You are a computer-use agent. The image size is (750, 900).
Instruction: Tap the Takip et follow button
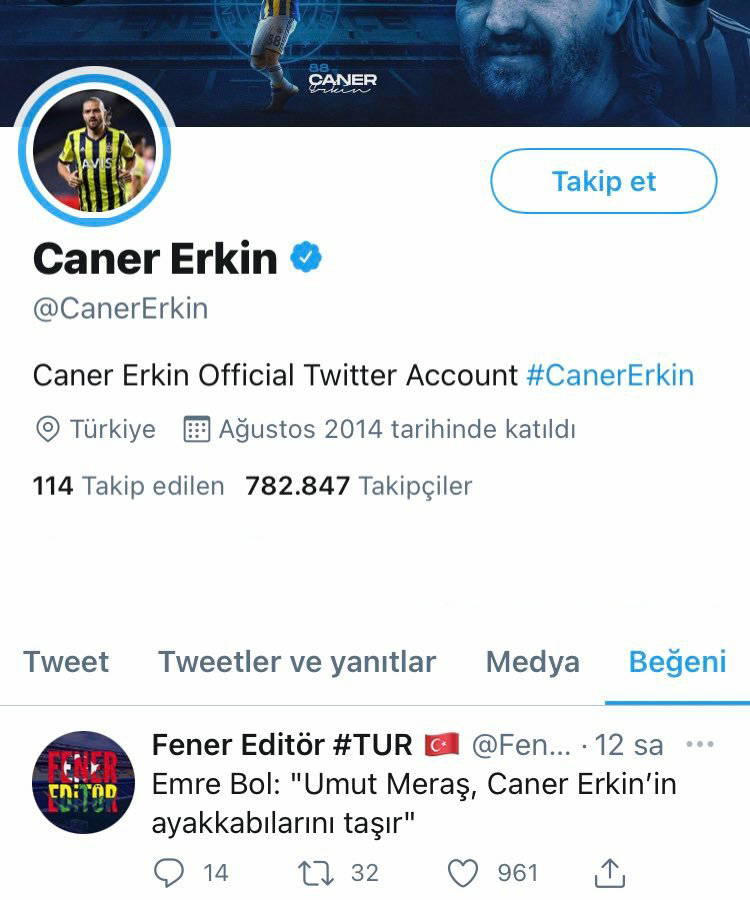(x=603, y=181)
